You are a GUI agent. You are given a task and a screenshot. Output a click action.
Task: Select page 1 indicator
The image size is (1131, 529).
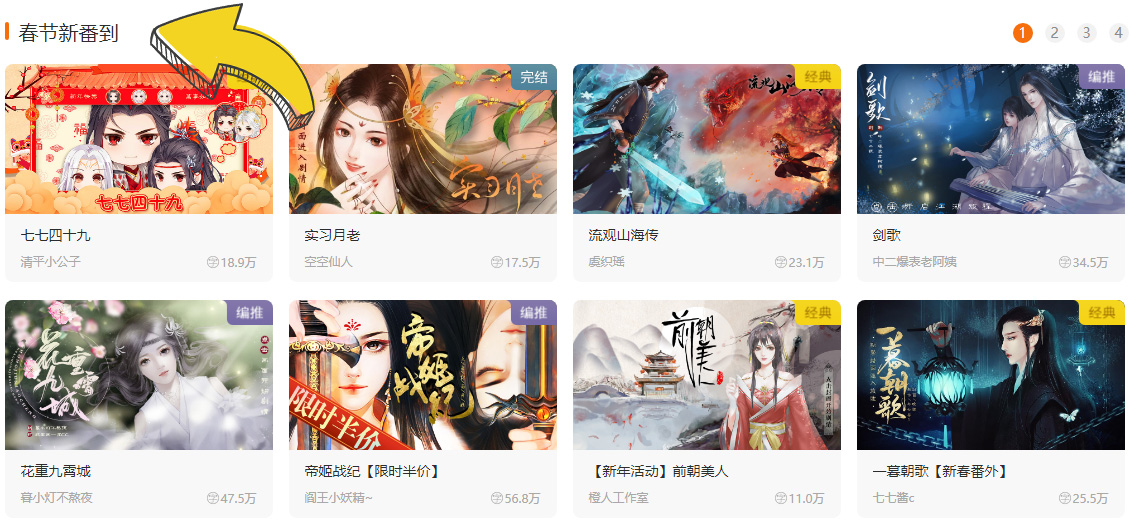click(x=1023, y=33)
